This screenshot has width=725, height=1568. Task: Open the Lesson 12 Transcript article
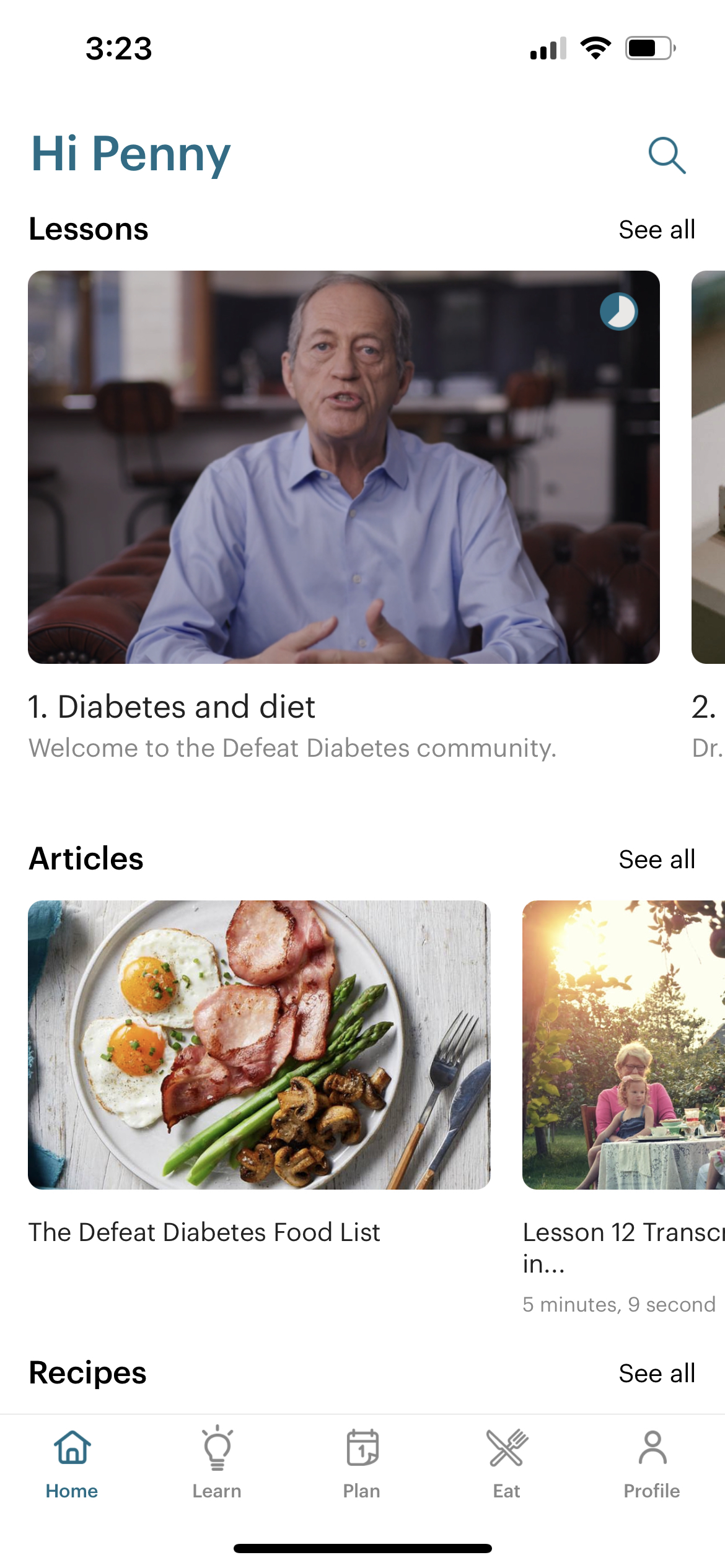(623, 1045)
